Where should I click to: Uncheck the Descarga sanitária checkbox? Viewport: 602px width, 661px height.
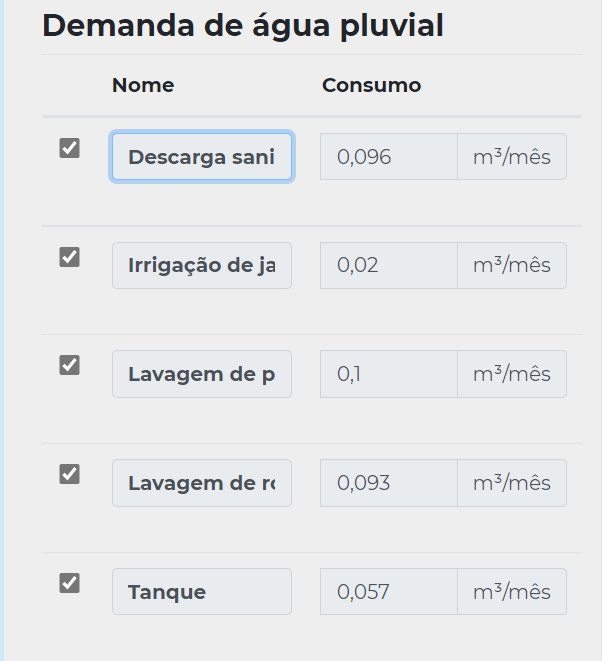[x=70, y=149]
